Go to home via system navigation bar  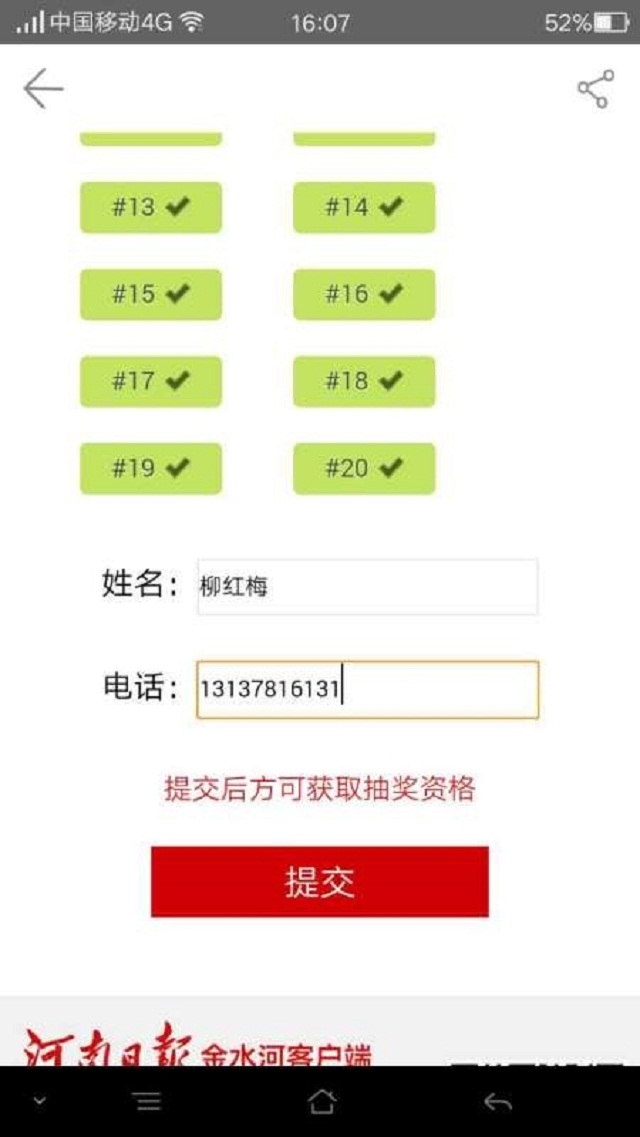(321, 1102)
